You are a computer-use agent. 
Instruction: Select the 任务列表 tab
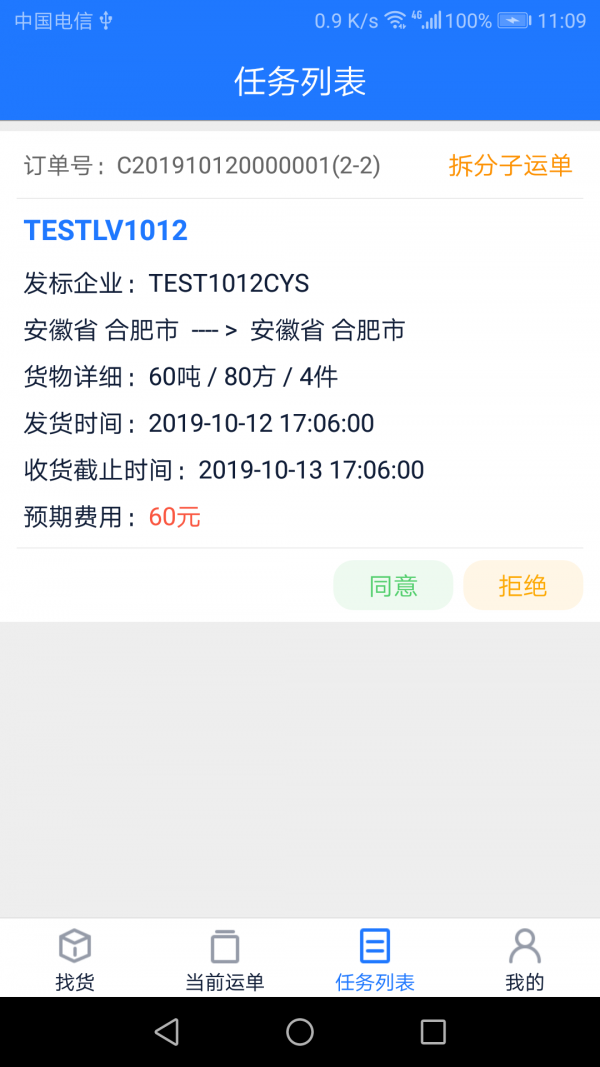pyautogui.click(x=375, y=958)
